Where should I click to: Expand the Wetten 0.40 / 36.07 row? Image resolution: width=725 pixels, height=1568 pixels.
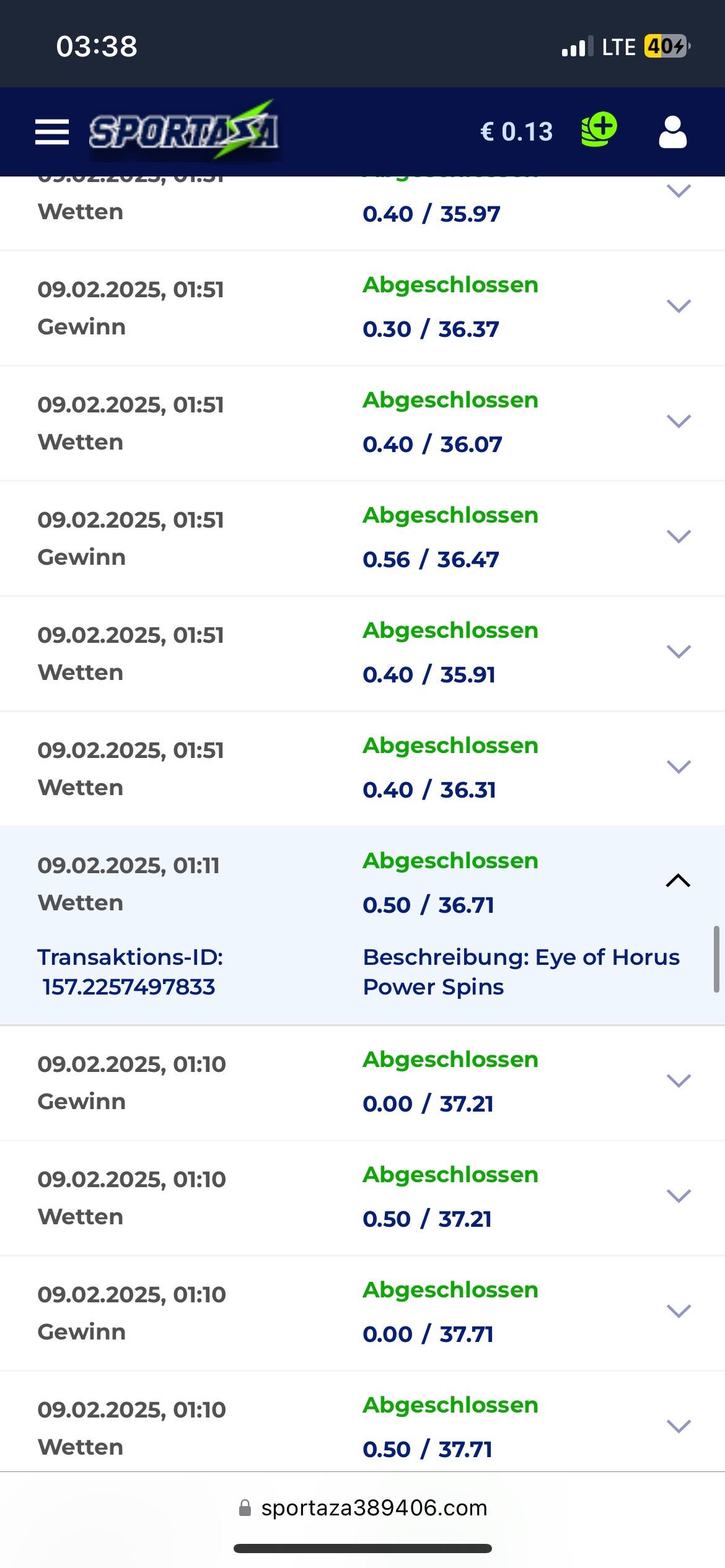(x=678, y=421)
